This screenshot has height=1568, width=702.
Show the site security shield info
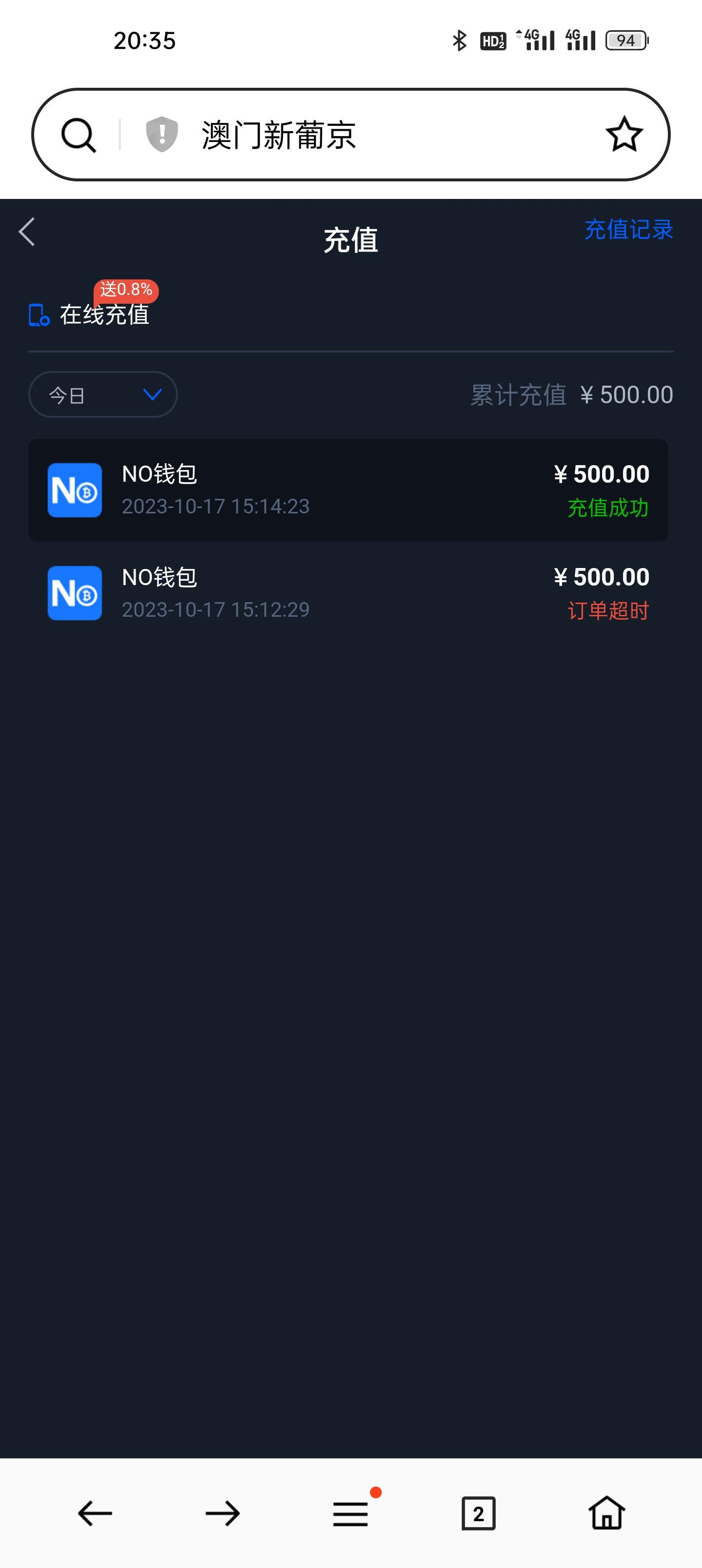pyautogui.click(x=162, y=135)
